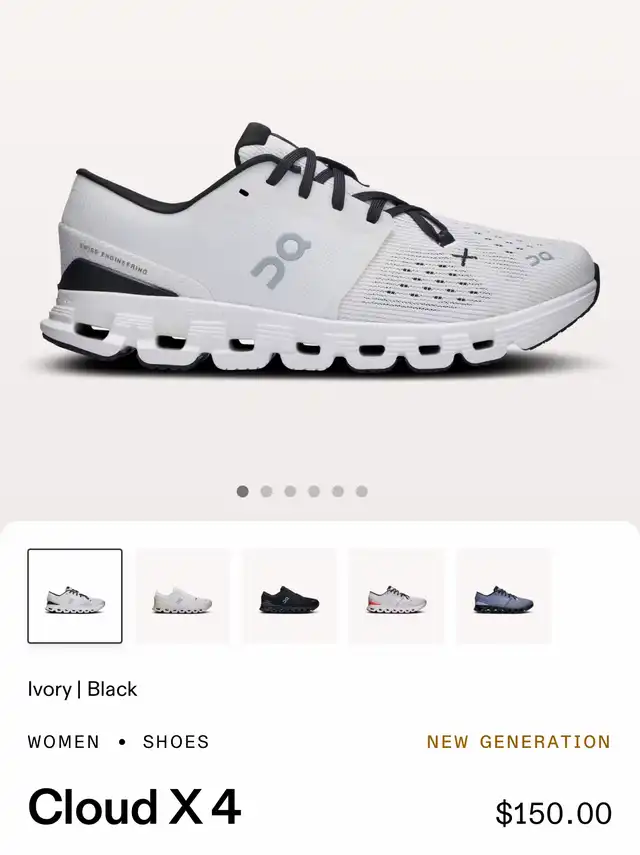The image size is (640, 855).
Task: Pick the all-black shoe color option
Action: [290, 596]
